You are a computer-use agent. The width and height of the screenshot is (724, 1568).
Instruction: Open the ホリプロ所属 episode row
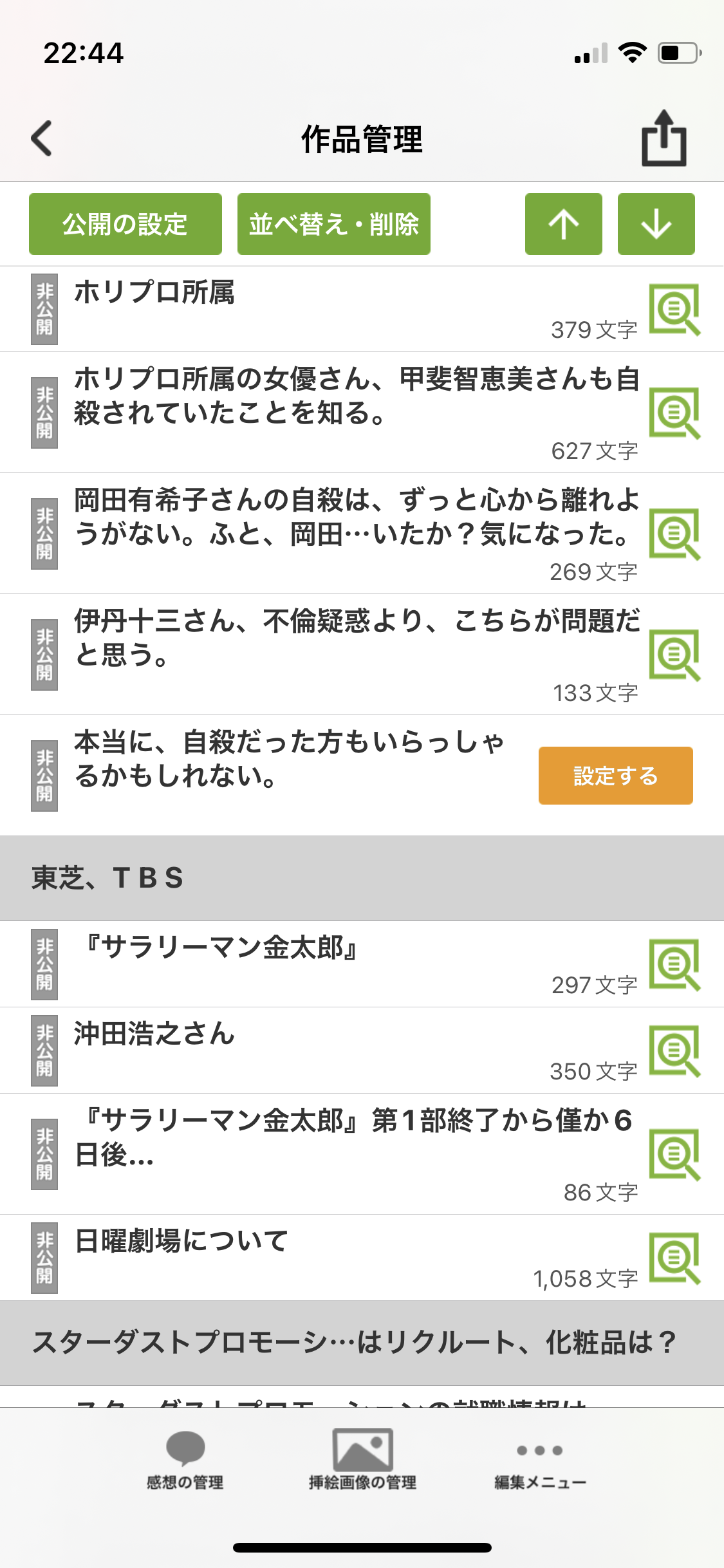click(322, 309)
